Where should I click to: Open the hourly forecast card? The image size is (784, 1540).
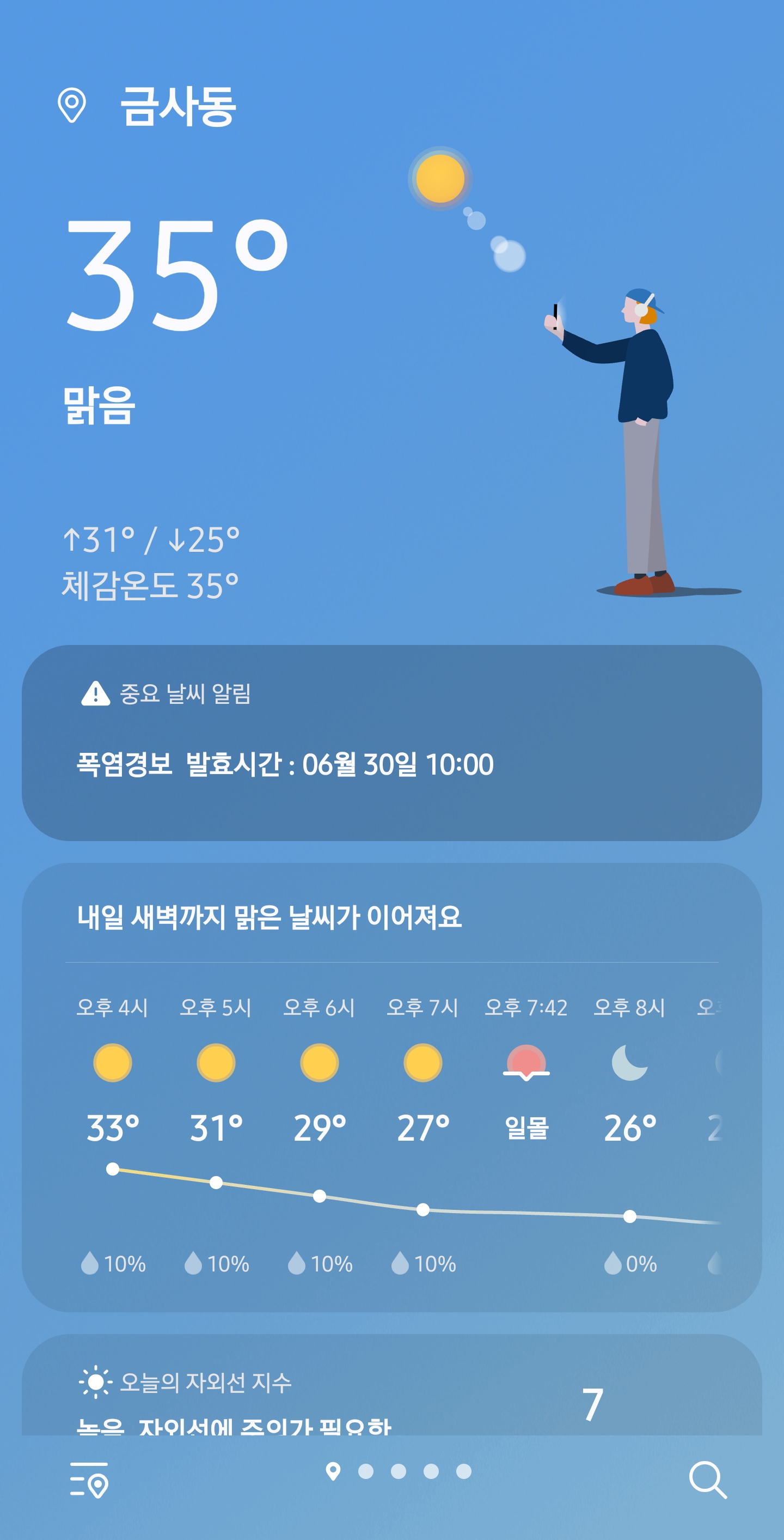(392, 1087)
